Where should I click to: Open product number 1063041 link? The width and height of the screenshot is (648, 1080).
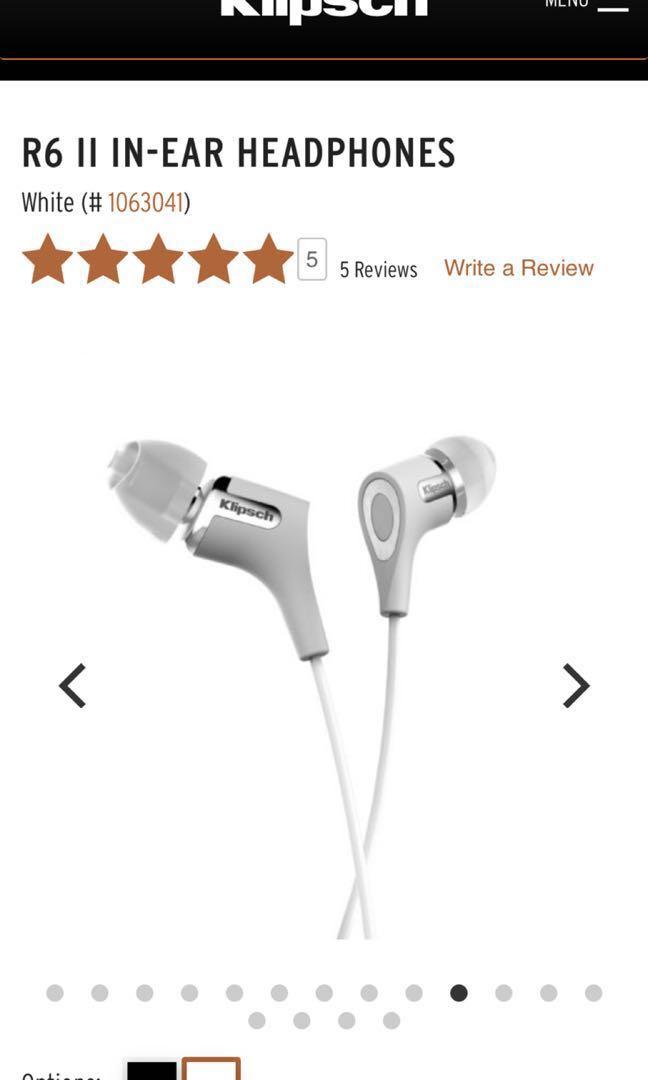click(x=145, y=202)
